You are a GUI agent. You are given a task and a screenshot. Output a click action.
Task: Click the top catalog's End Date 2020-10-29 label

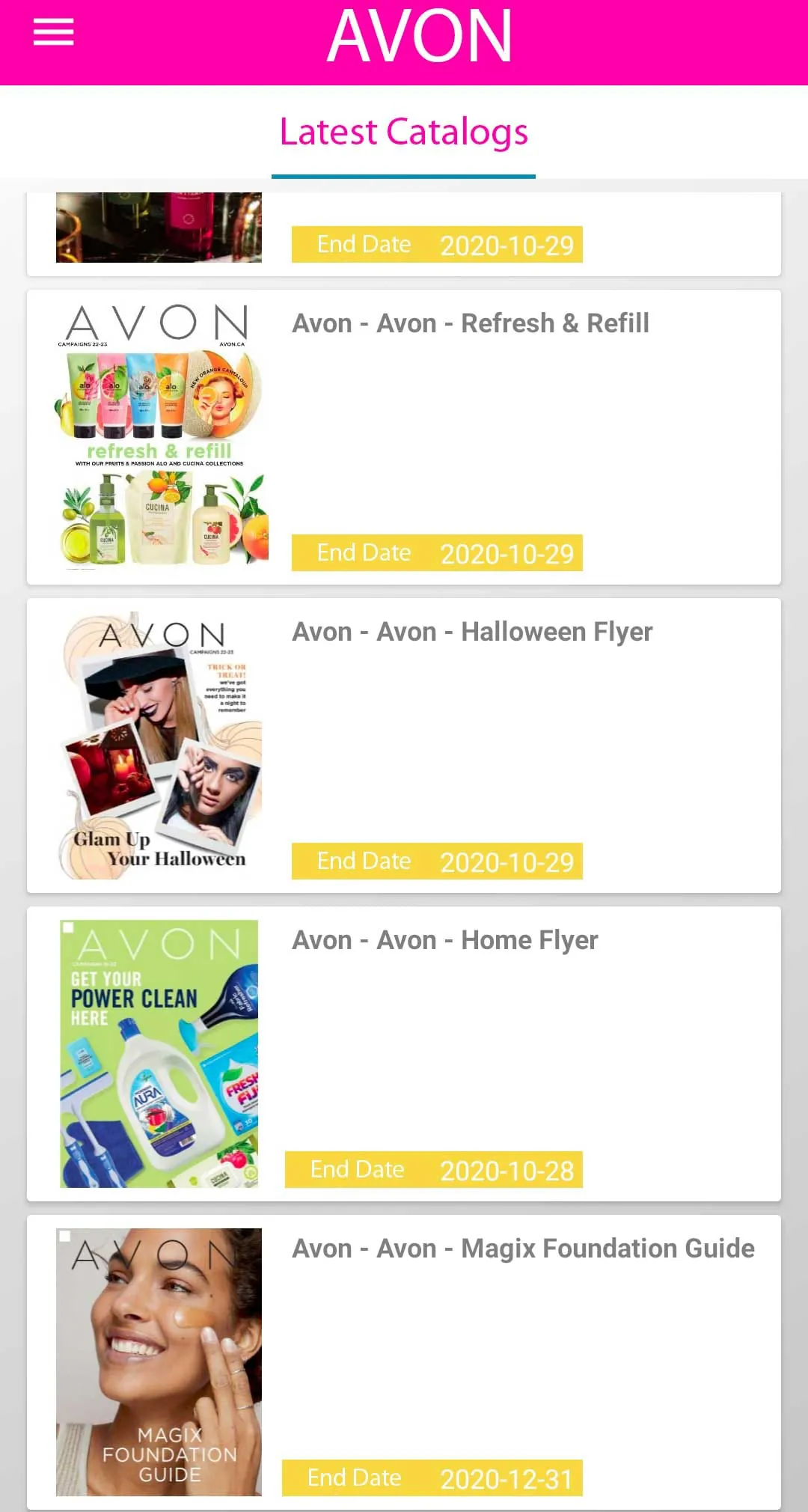(x=437, y=244)
